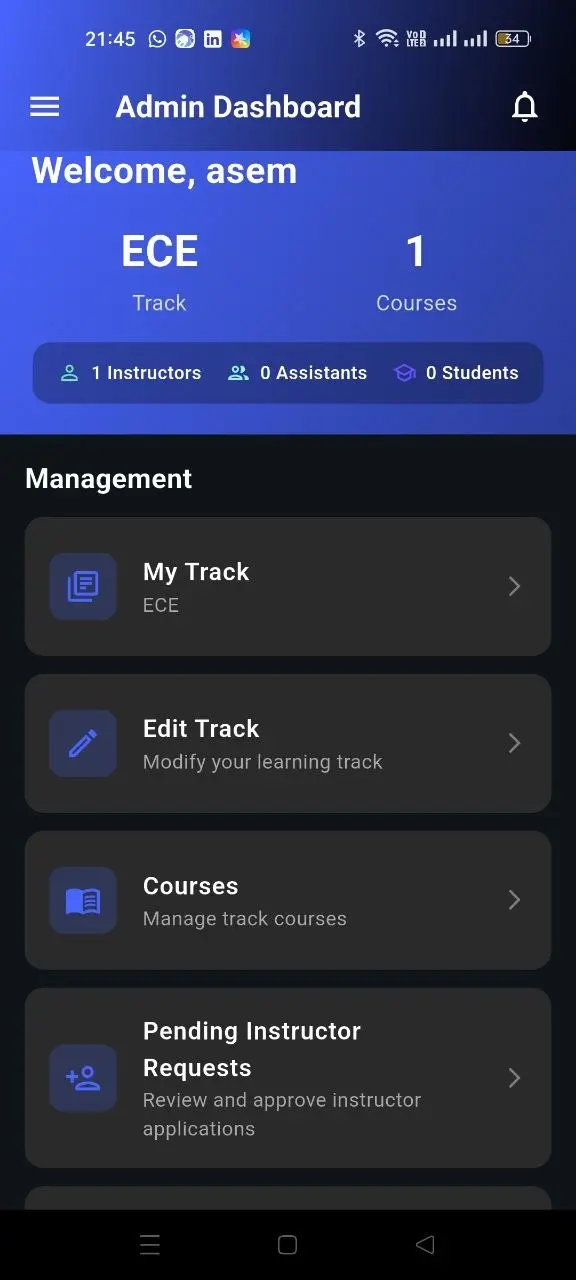Go to the system home screen
The image size is (576, 1280).
click(x=287, y=1245)
